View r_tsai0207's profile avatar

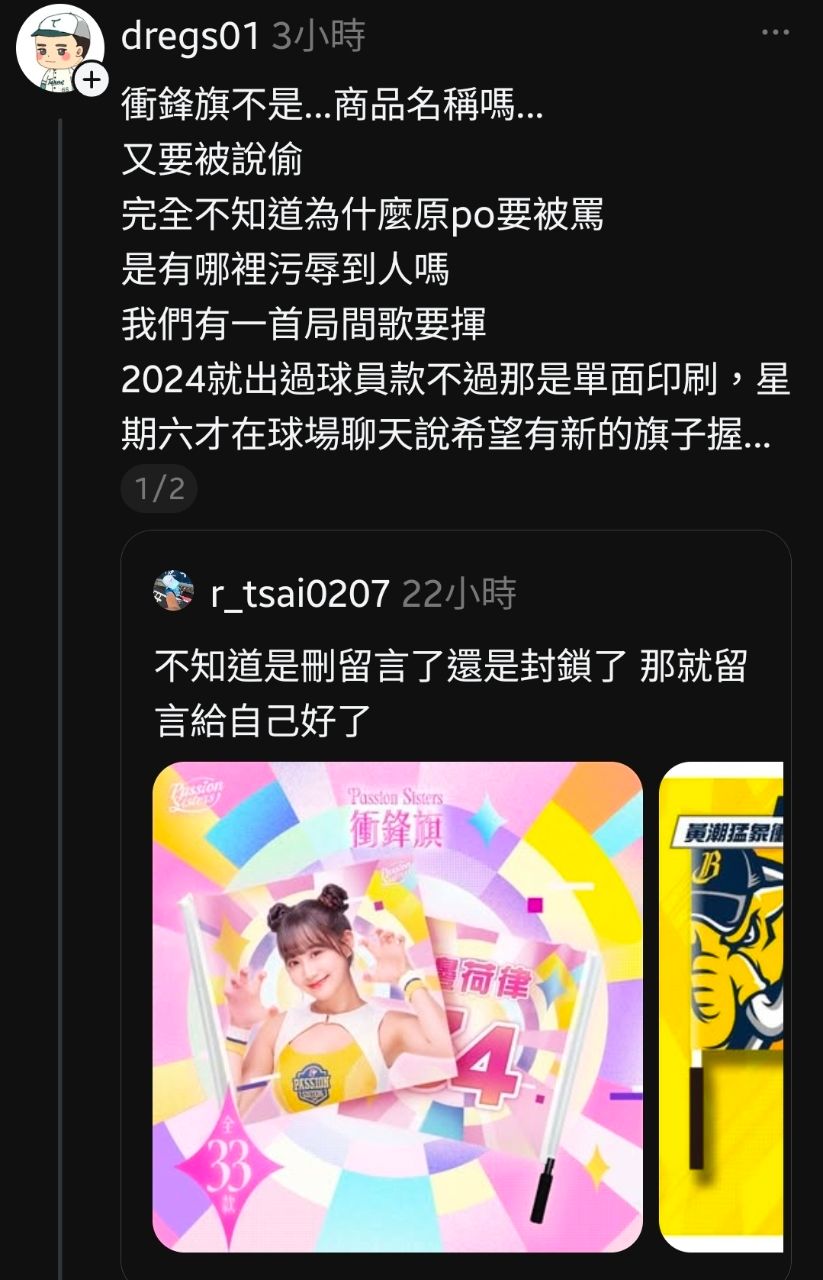click(173, 592)
